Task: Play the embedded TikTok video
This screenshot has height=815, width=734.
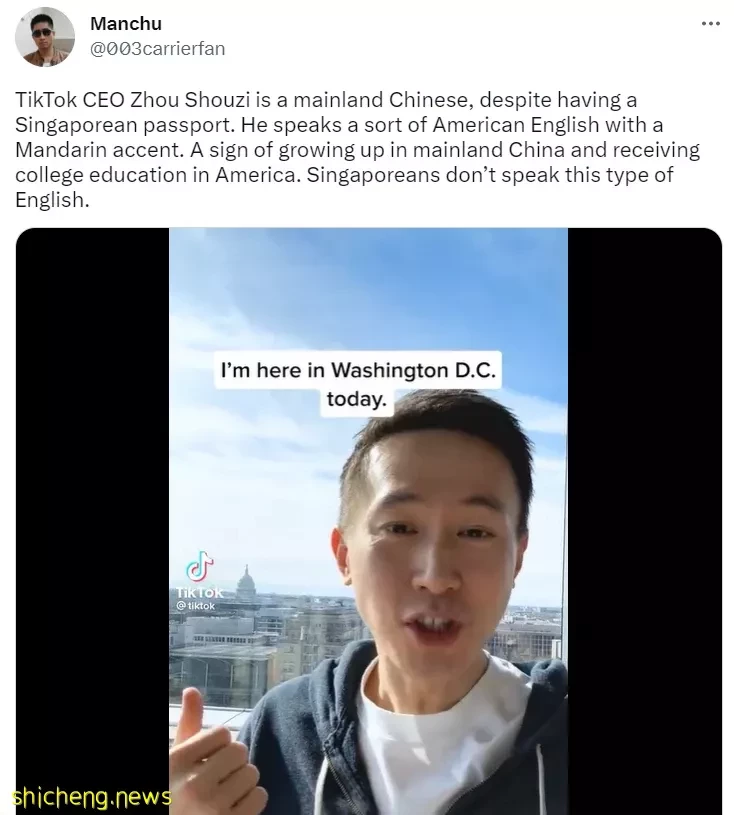Action: (368, 520)
